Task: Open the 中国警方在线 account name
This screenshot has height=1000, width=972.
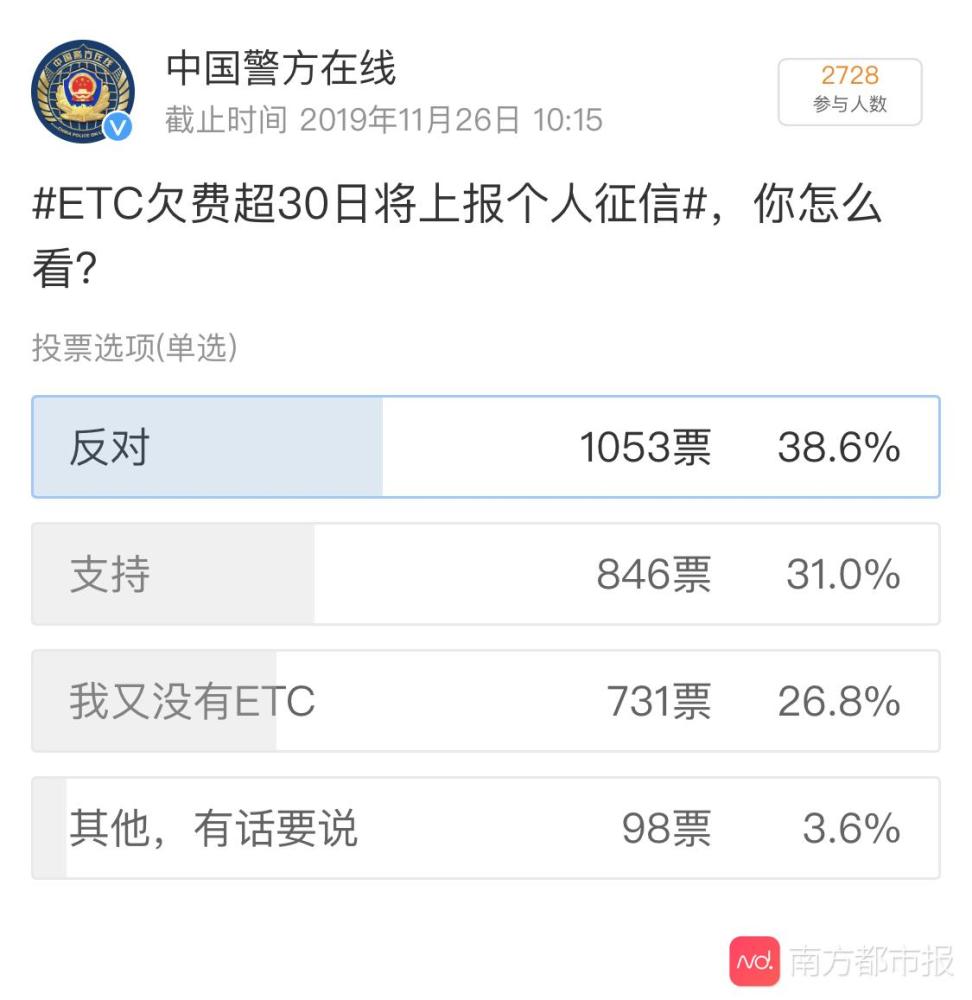Action: (x=281, y=68)
